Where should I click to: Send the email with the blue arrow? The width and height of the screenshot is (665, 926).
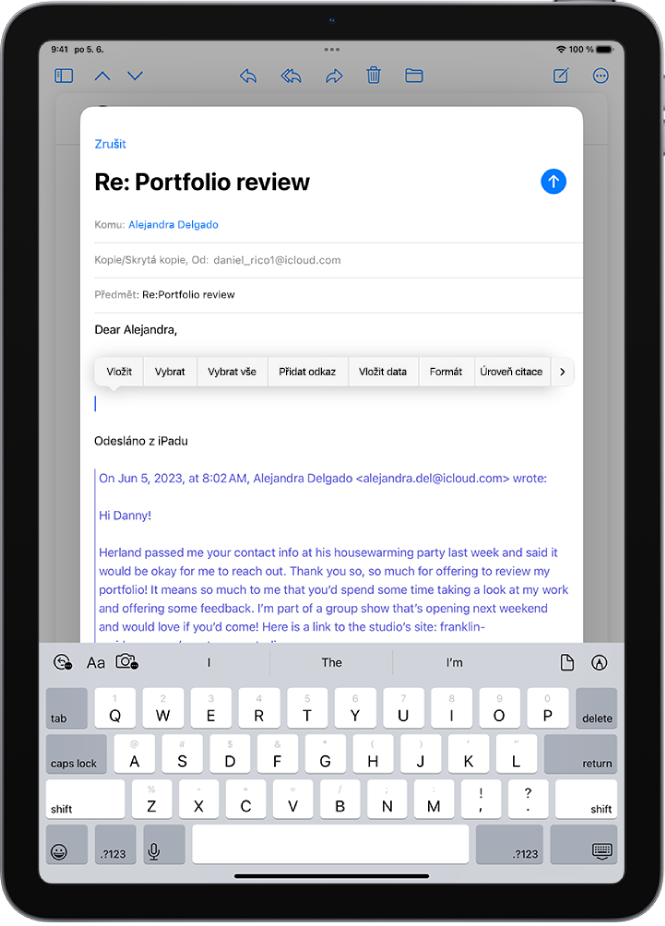(553, 181)
